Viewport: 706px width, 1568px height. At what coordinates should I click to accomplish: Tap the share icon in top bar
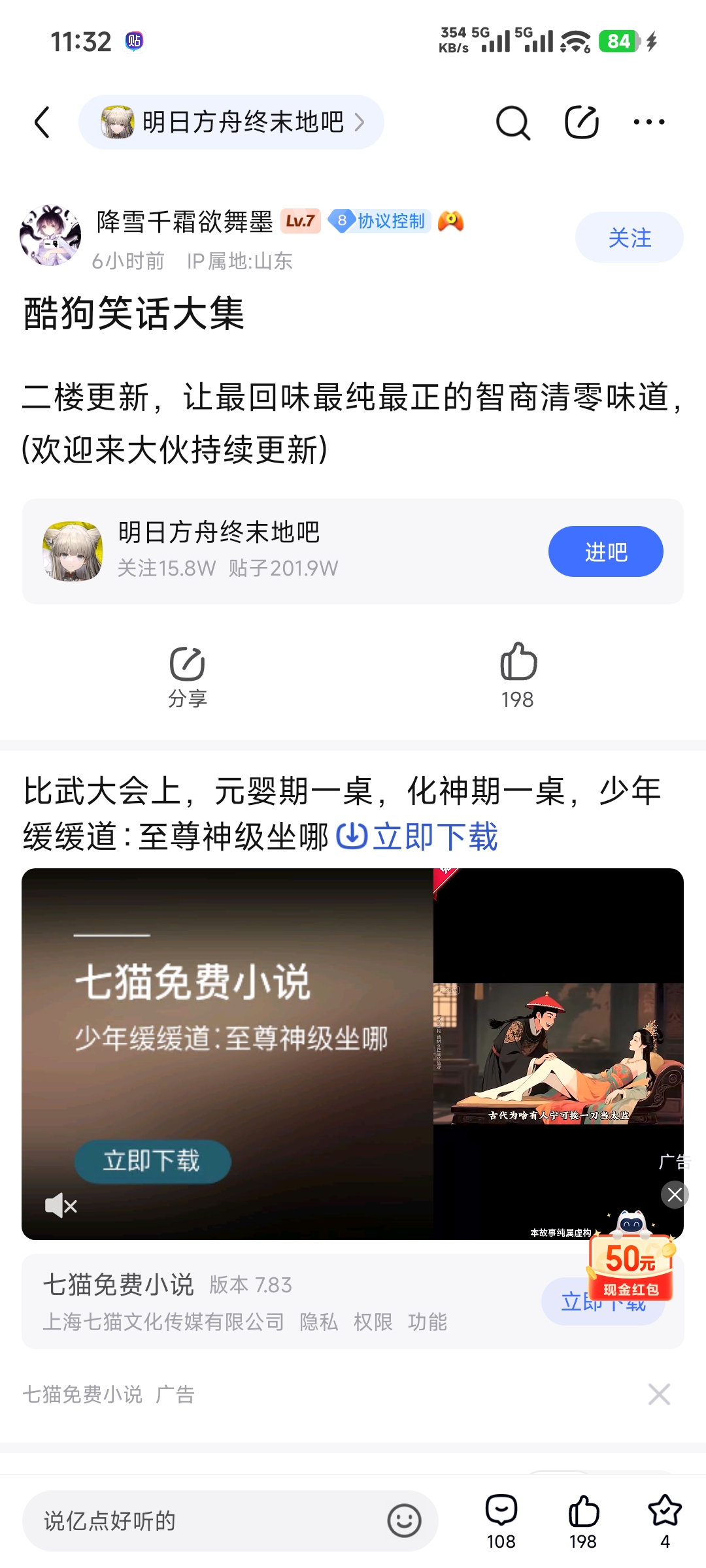coord(581,122)
